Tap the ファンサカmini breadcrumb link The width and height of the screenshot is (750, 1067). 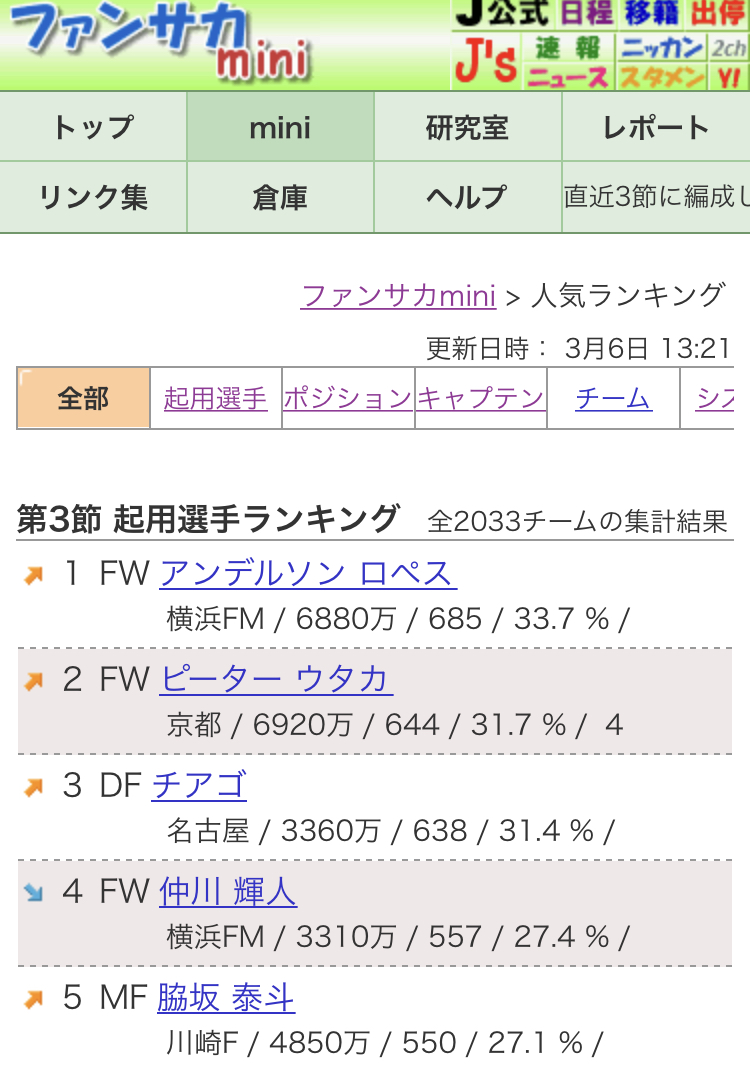[398, 296]
